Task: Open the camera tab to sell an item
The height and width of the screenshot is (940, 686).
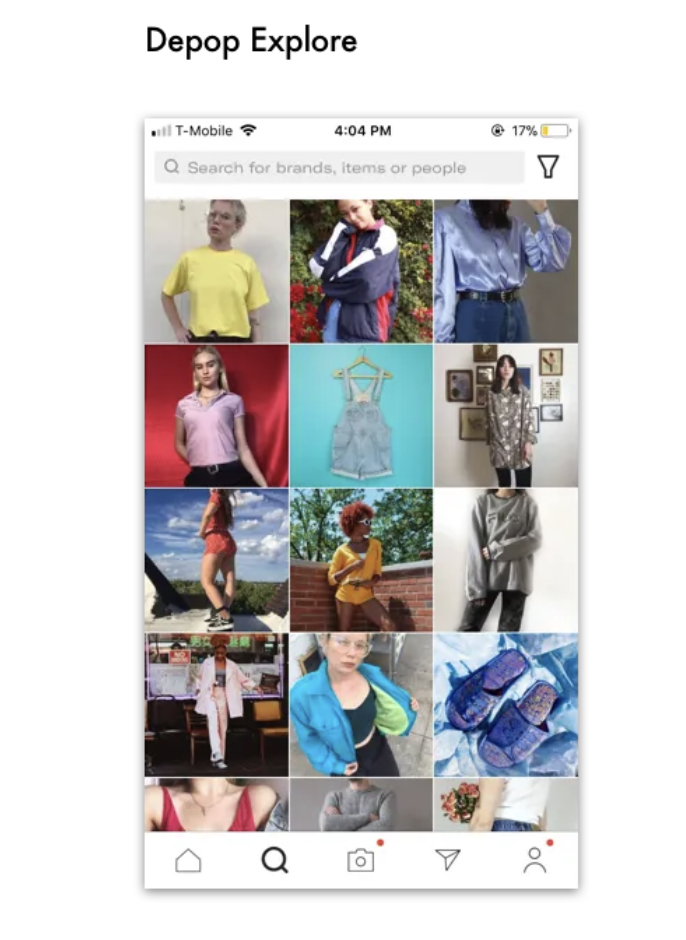Action: tap(361, 861)
